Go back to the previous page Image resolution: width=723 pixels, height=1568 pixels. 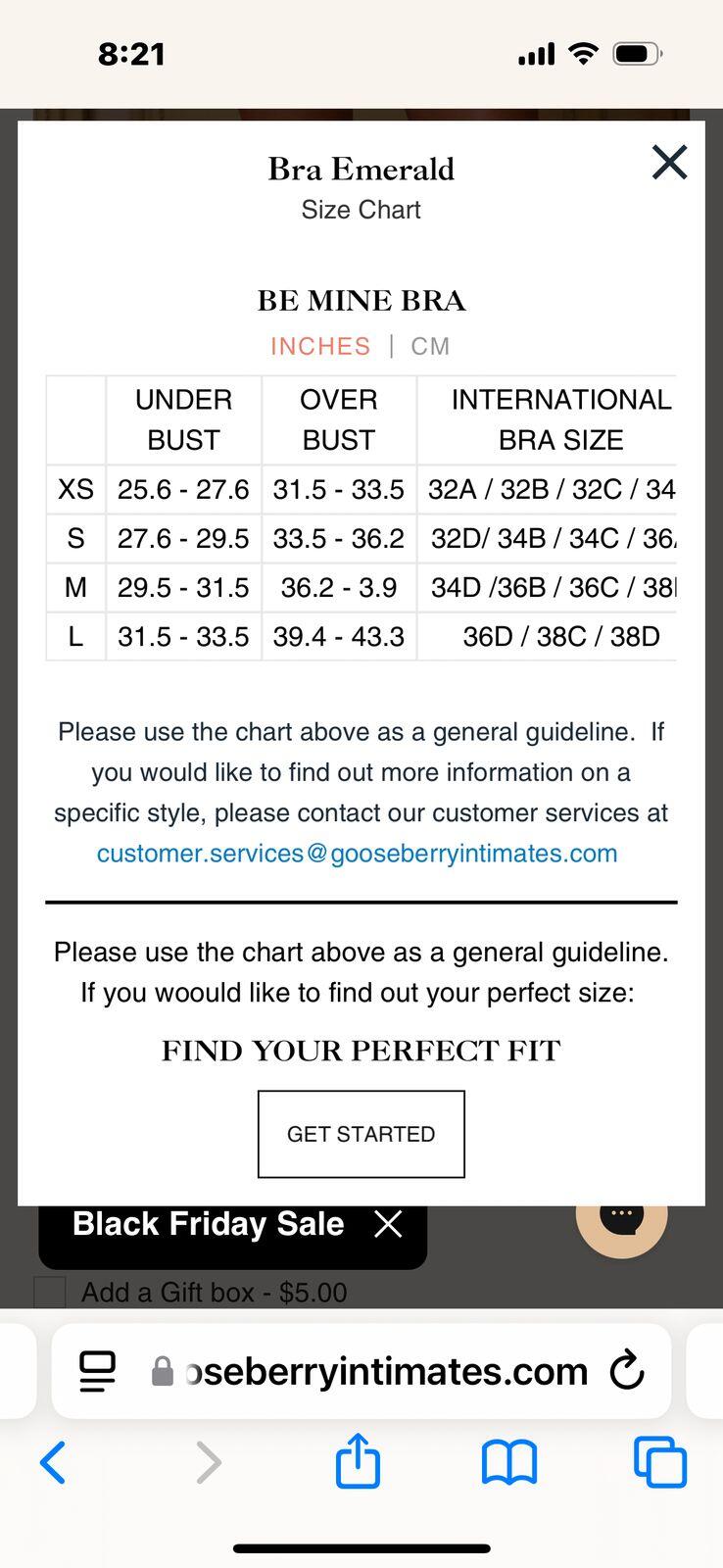53,1462
